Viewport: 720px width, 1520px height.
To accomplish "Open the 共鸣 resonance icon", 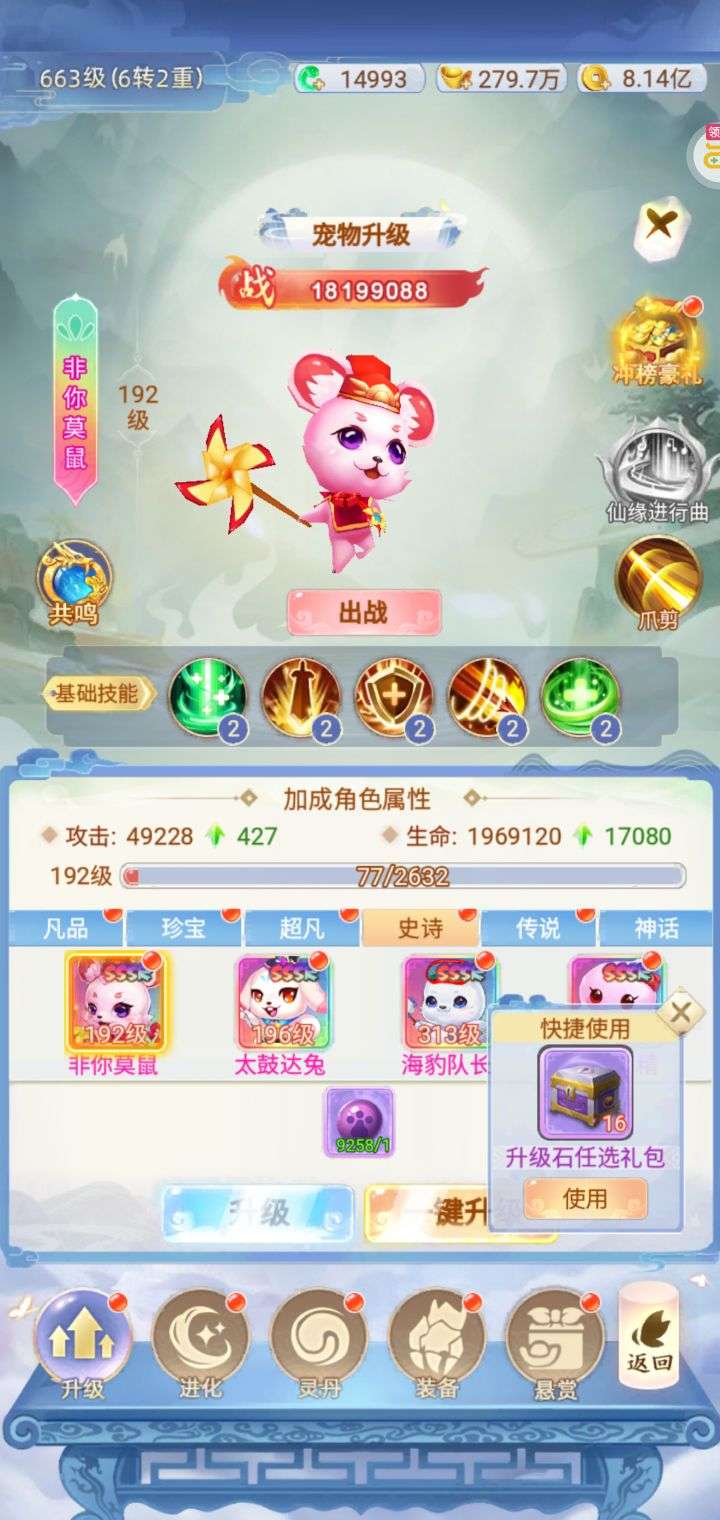I will point(74,582).
